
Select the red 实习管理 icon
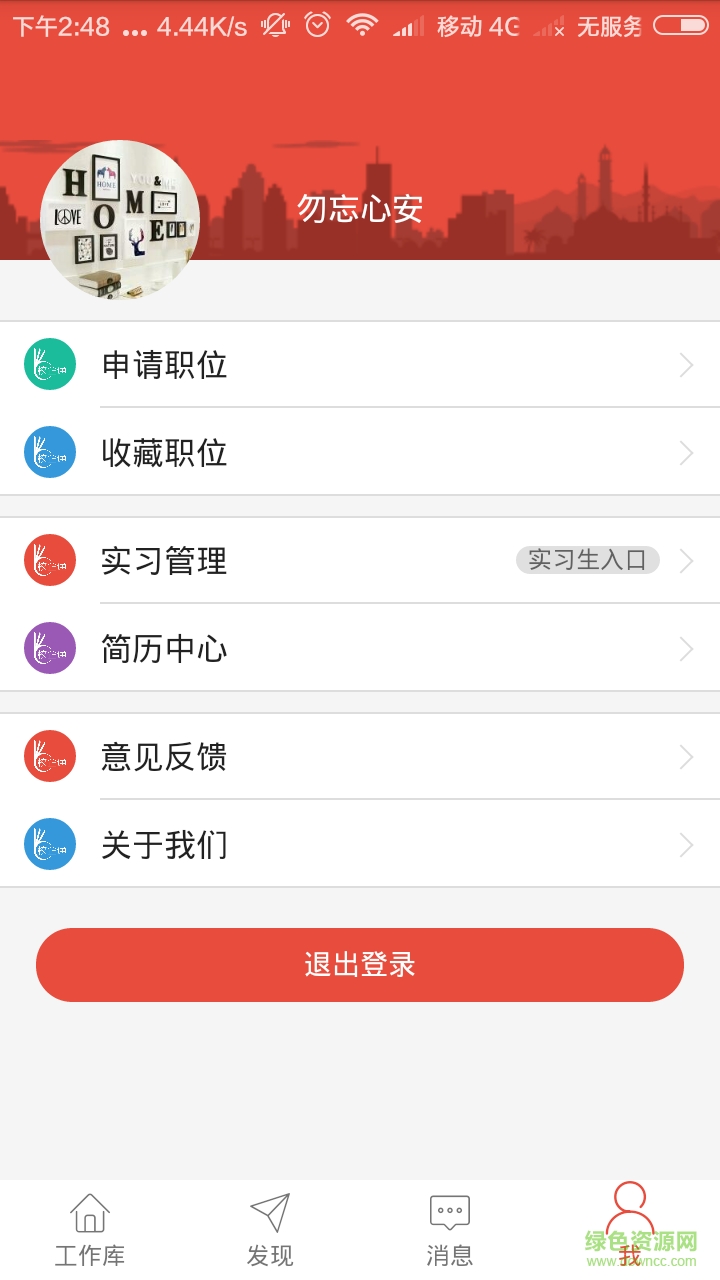point(49,560)
